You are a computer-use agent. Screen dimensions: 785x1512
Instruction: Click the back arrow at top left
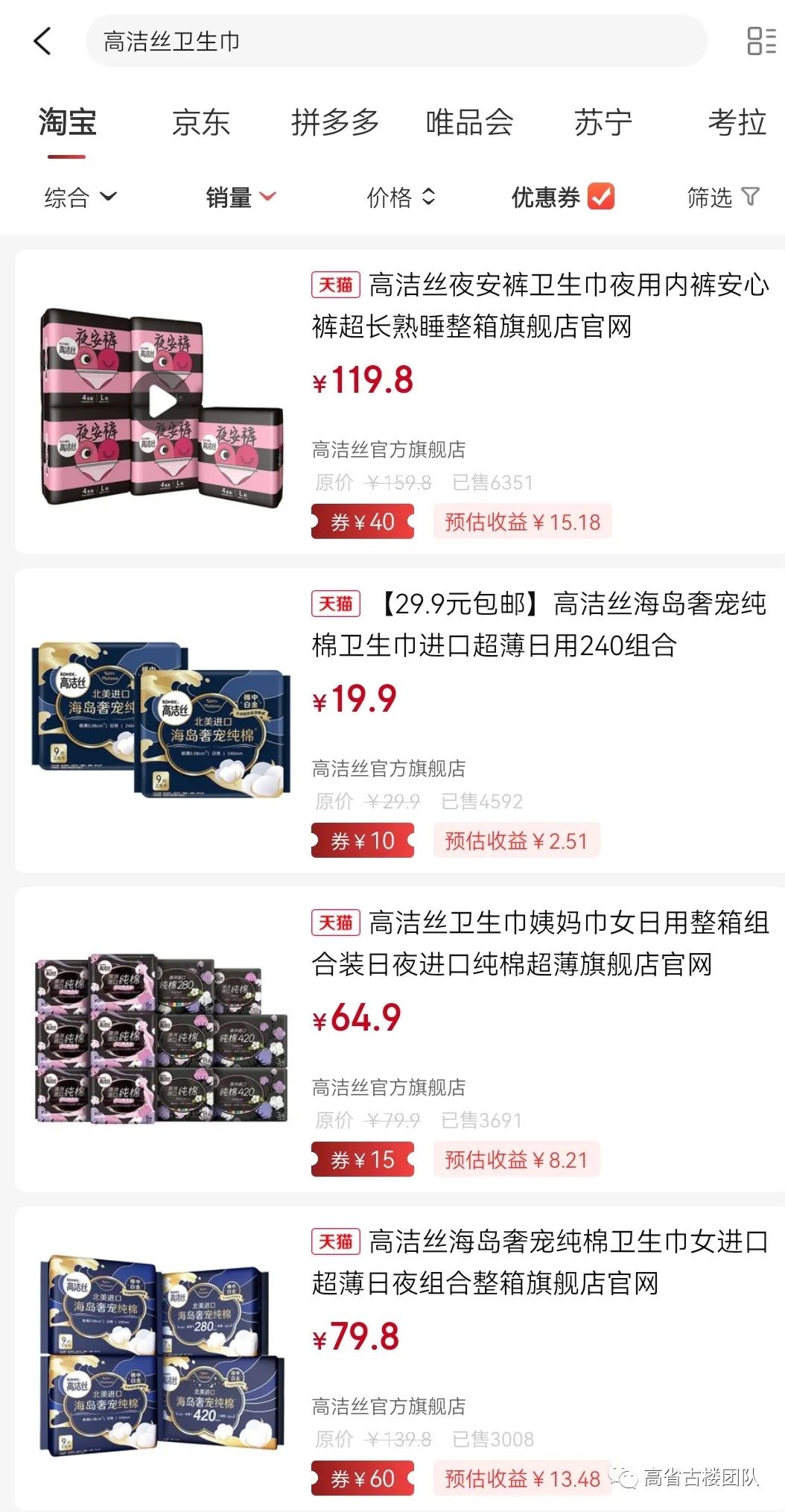(42, 41)
